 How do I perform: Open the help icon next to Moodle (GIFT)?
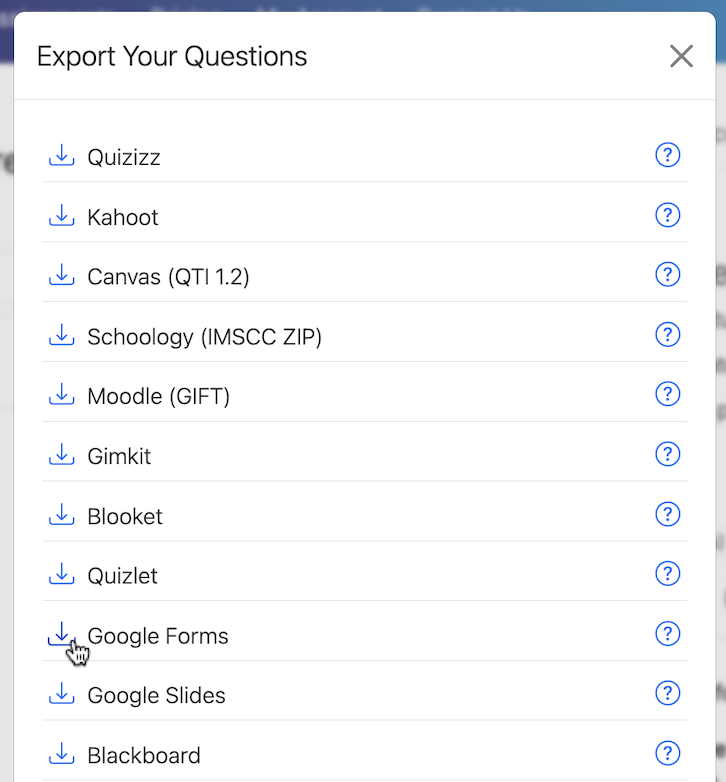click(x=667, y=394)
